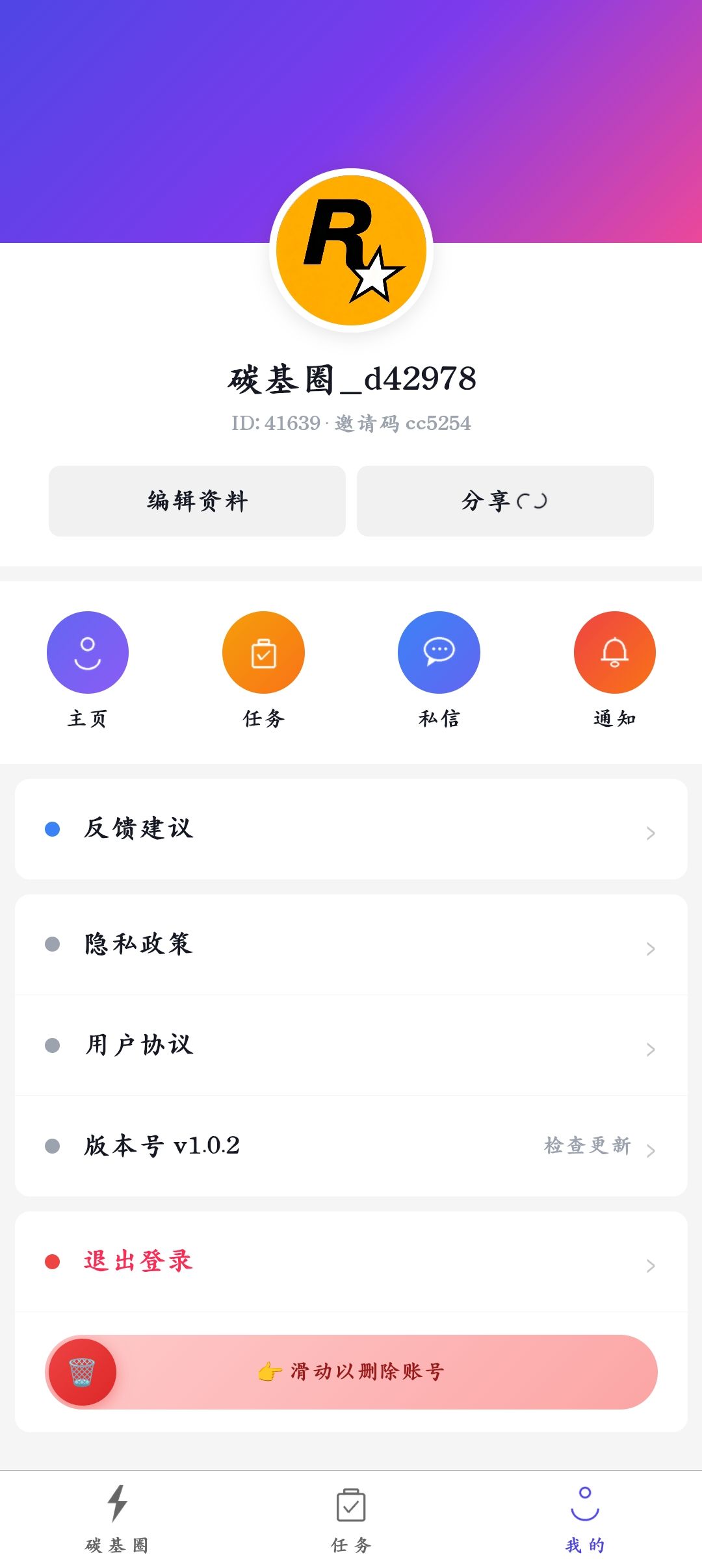Check for updates in 版本号 row
Screen dimensions: 702x1568
tap(588, 1146)
